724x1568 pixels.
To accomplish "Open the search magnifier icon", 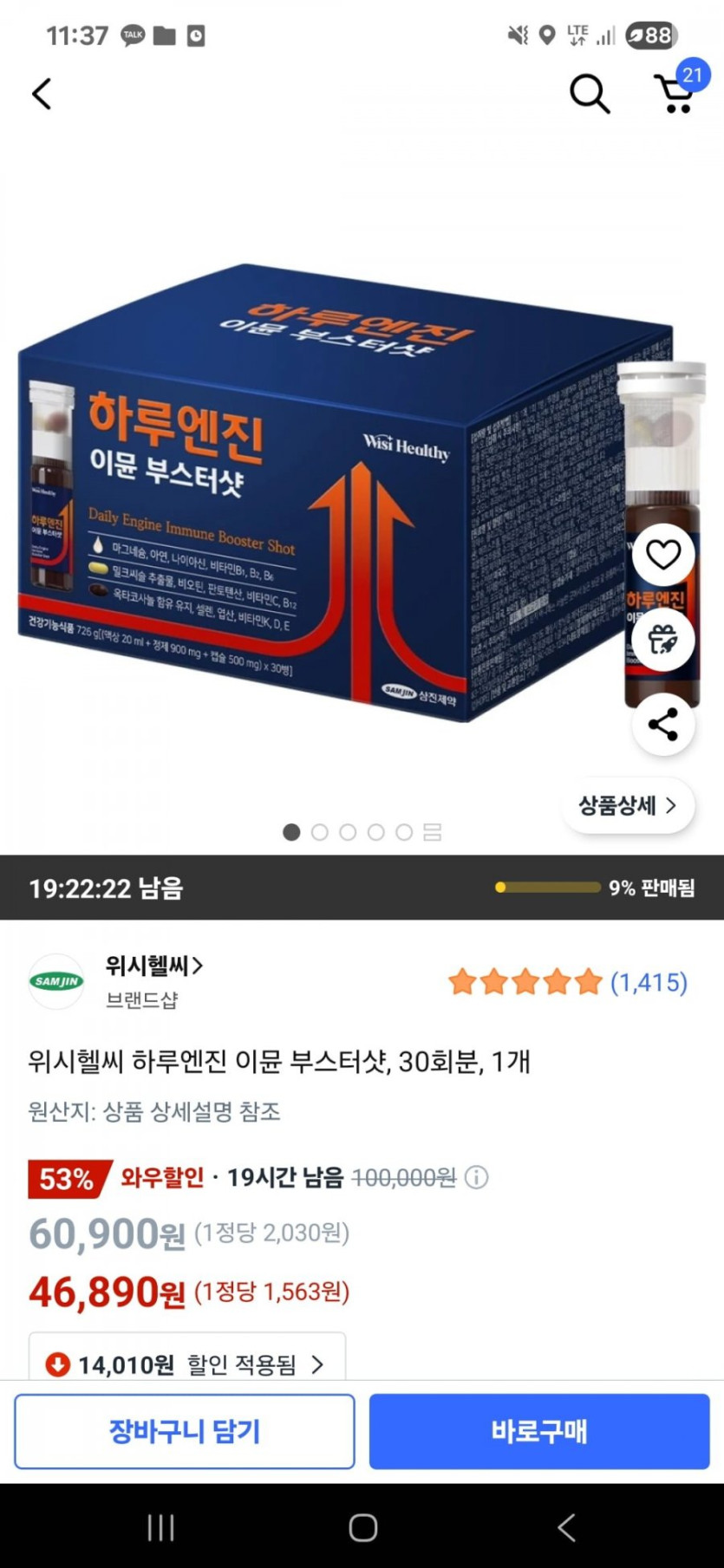I will click(590, 94).
